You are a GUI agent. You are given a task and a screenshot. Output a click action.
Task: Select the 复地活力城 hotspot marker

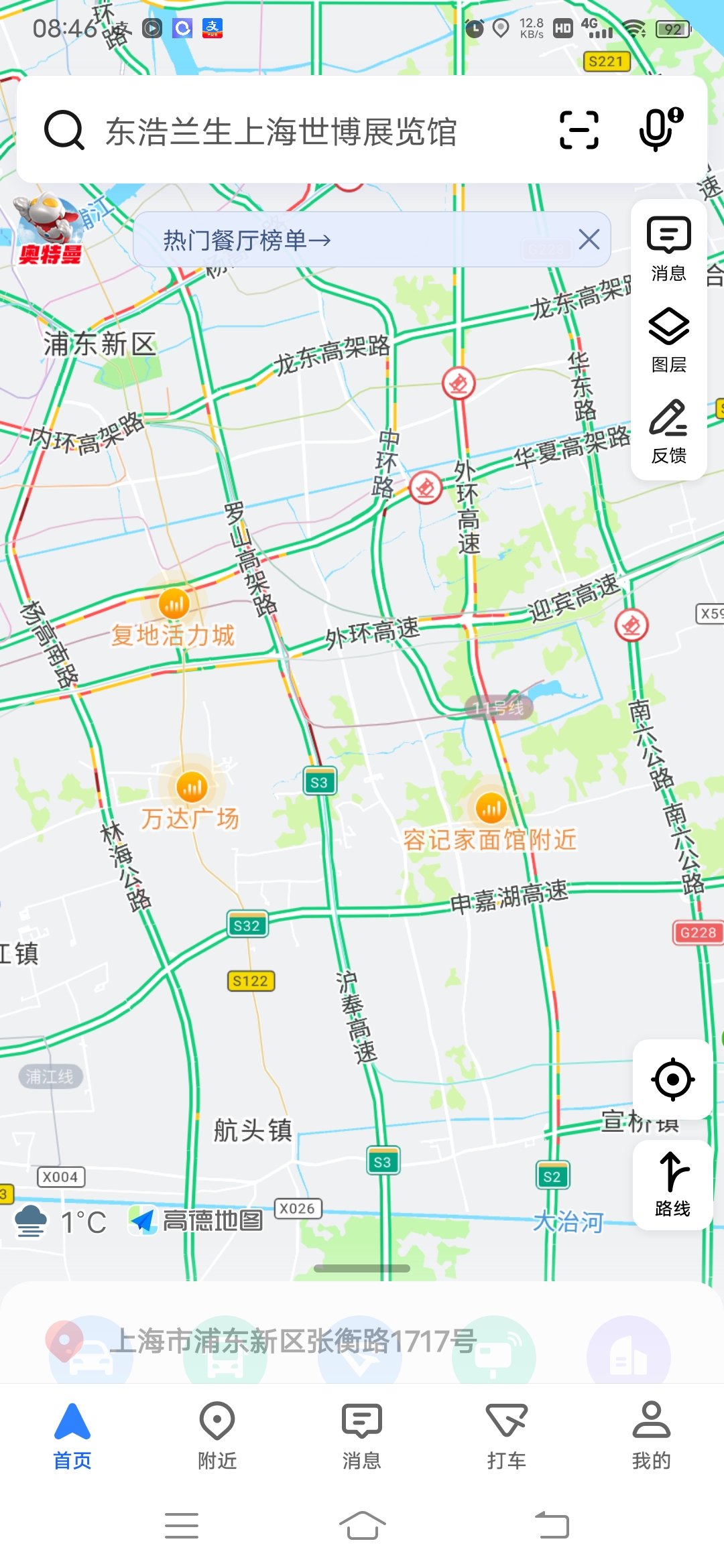[174, 604]
